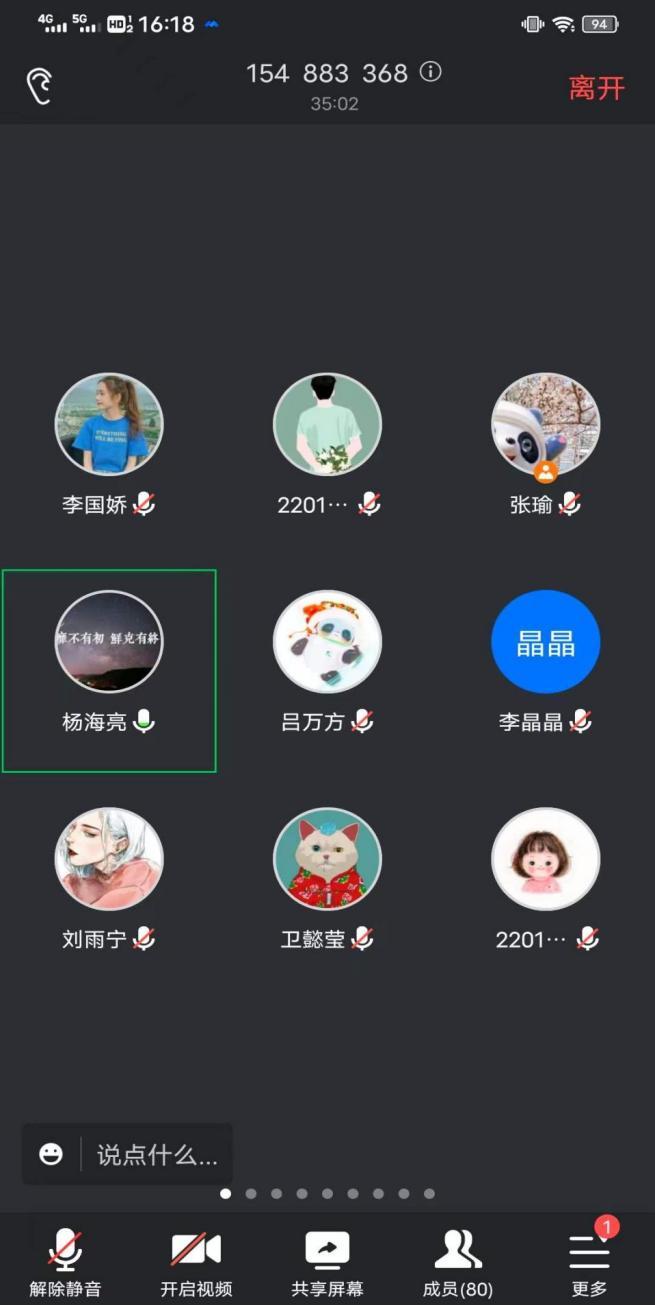Open the 成员(80) members list
This screenshot has width=655, height=1305.
[458, 1263]
